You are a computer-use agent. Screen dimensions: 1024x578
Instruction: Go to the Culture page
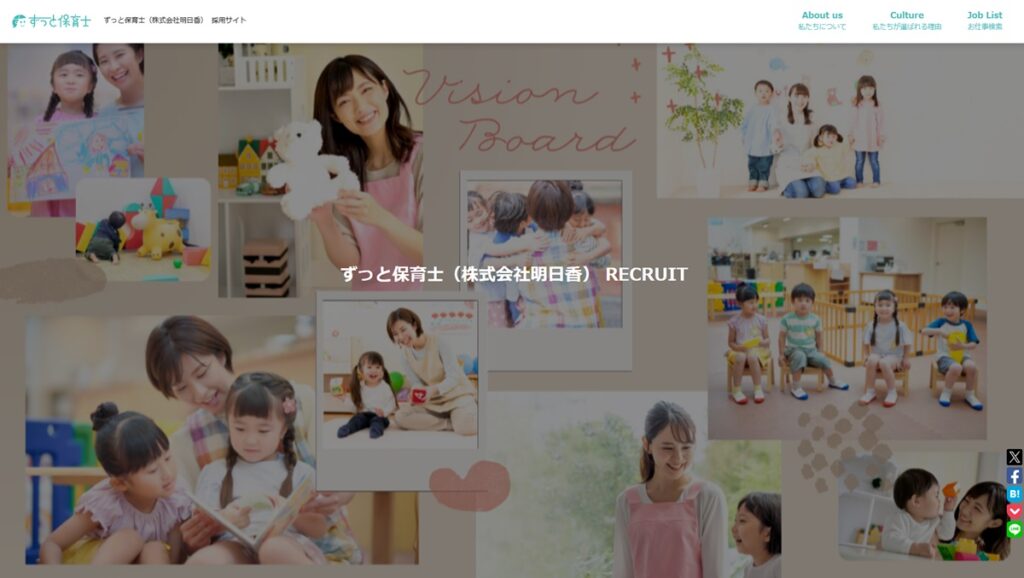pyautogui.click(x=906, y=20)
